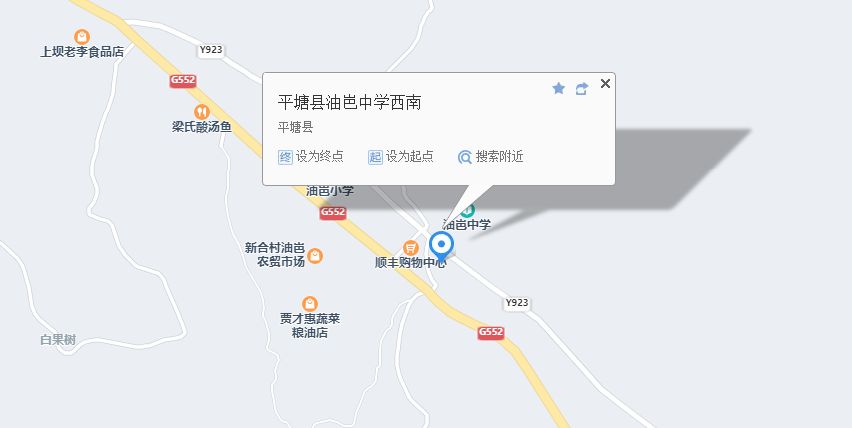Close the 平塘县油岜中学西南 info popup
852x428 pixels.
point(605,84)
